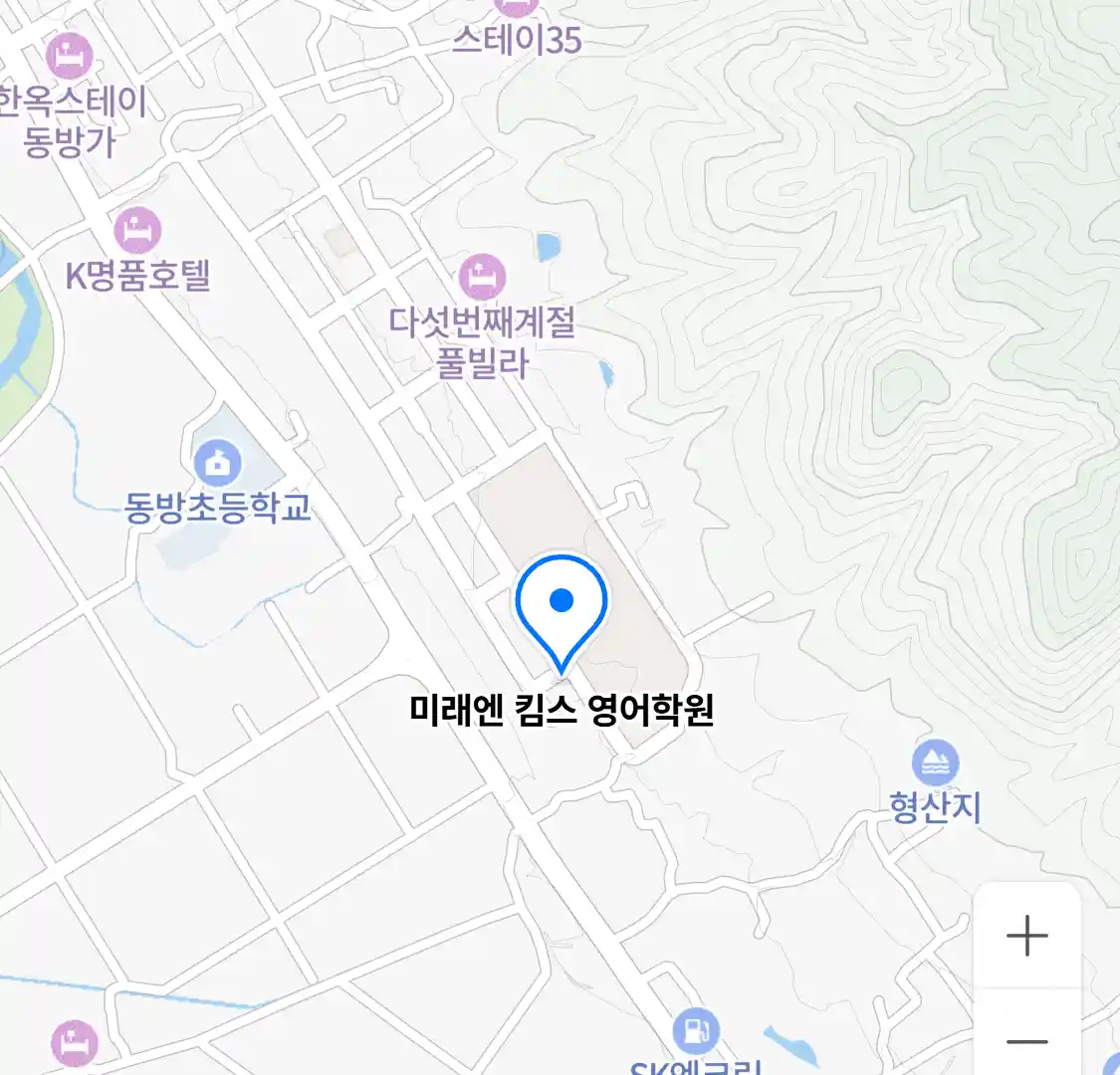1120x1075 pixels.
Task: Open the 동방초등학교 school marker
Action: coord(217,463)
